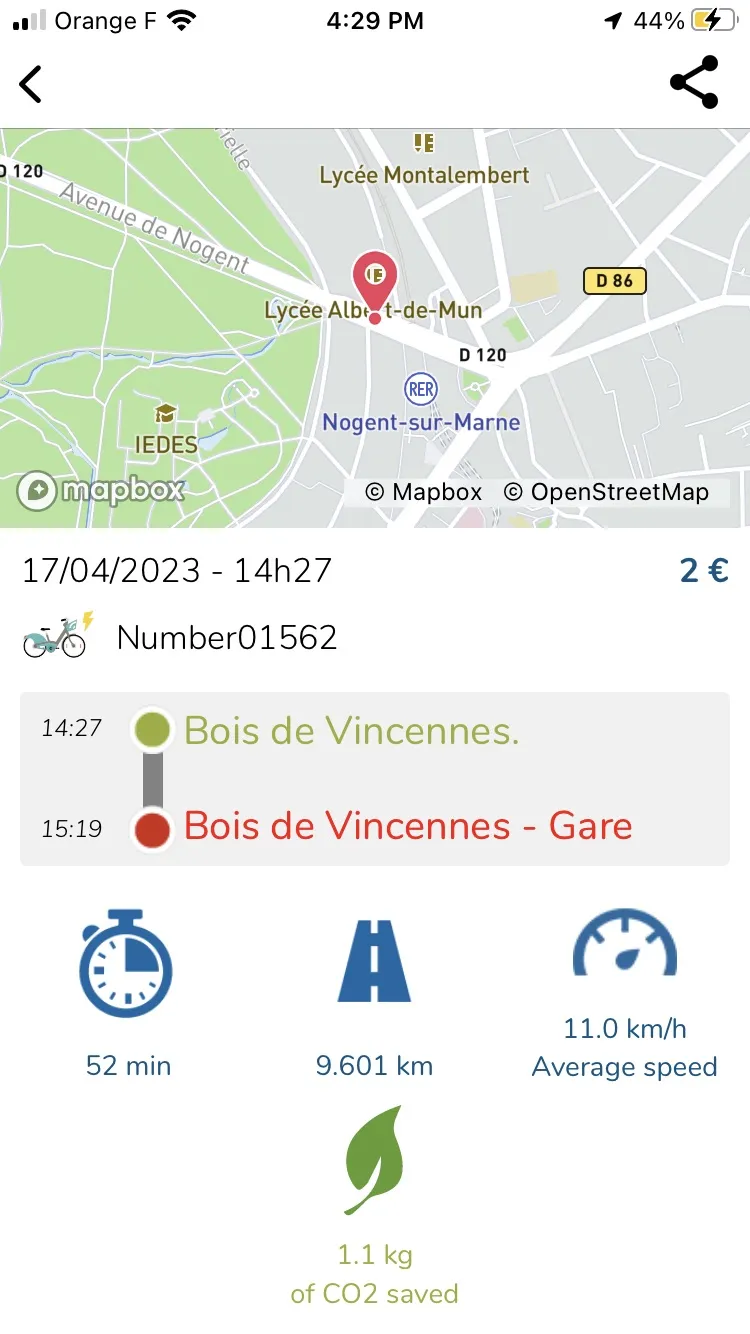Open the OpenStreetMap attribution link
This screenshot has height=1334, width=750.
tap(606, 492)
